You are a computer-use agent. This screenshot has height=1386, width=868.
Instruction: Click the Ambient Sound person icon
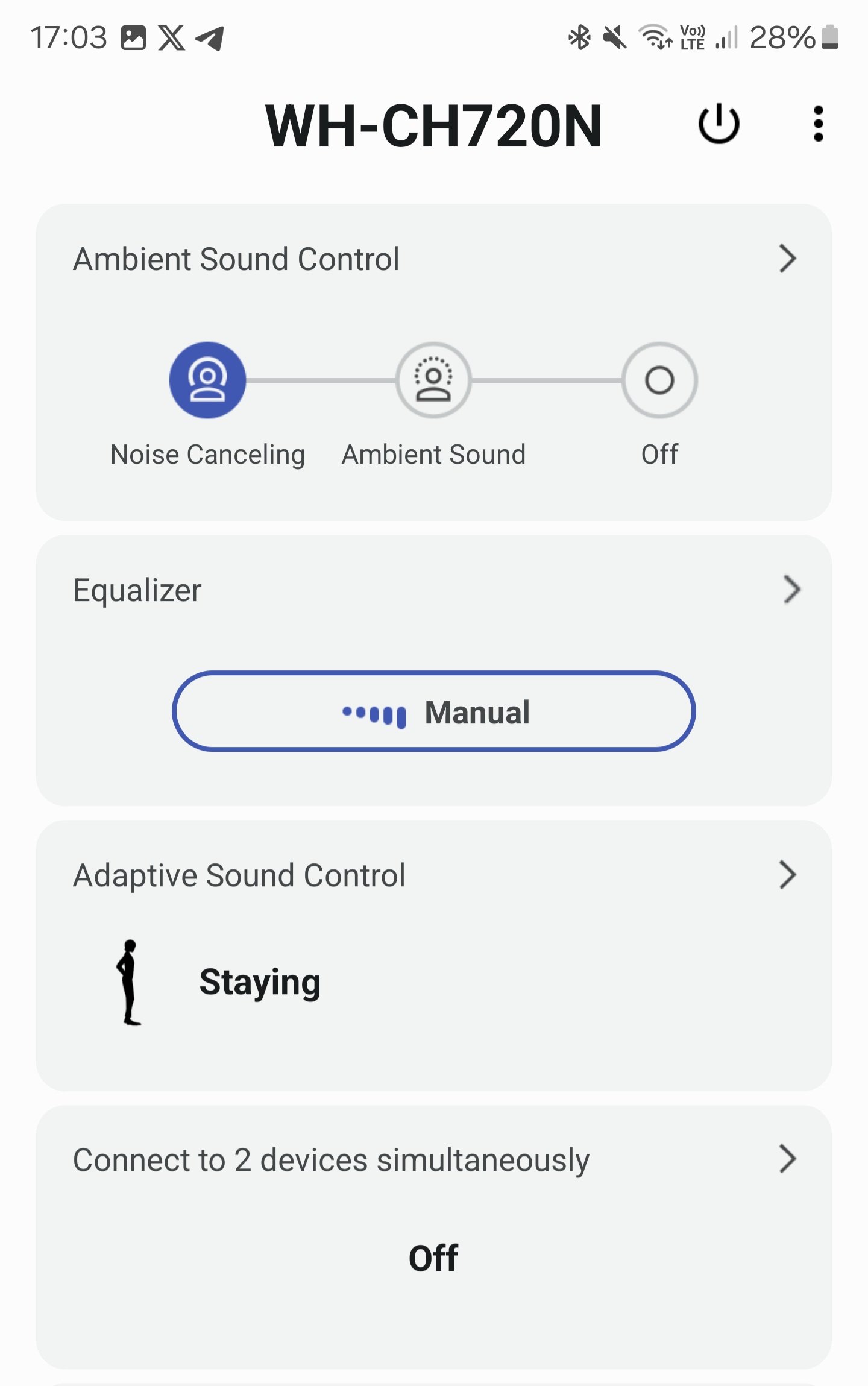[433, 379]
